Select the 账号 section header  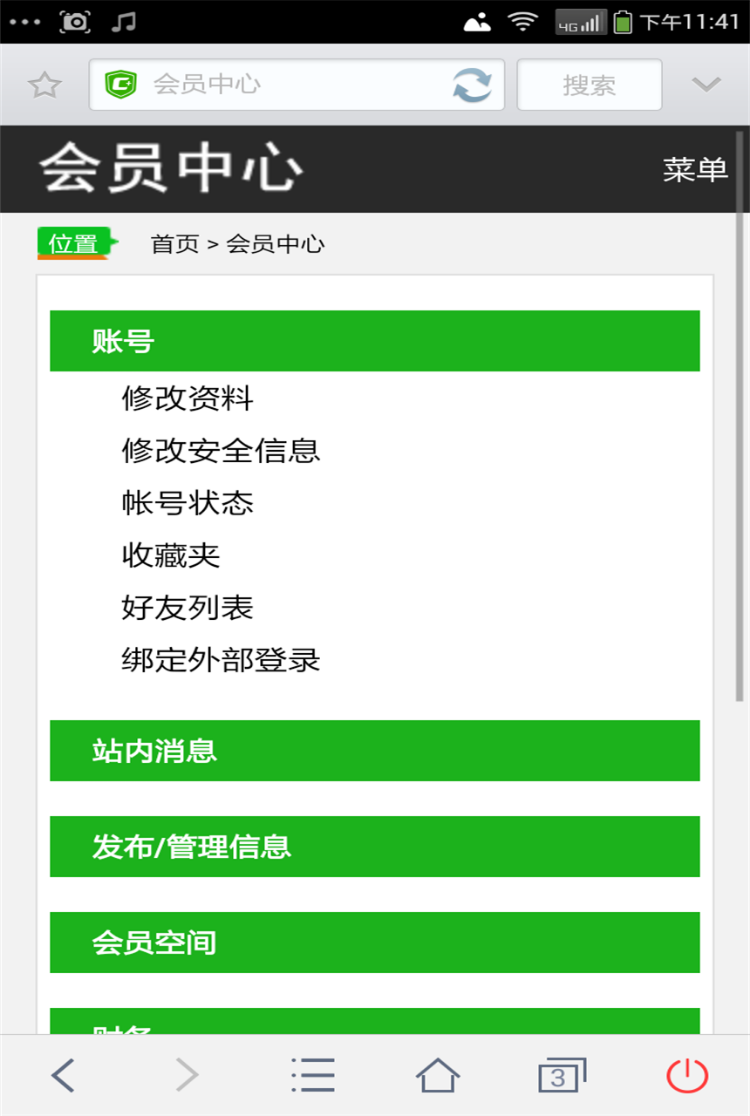coord(374,340)
